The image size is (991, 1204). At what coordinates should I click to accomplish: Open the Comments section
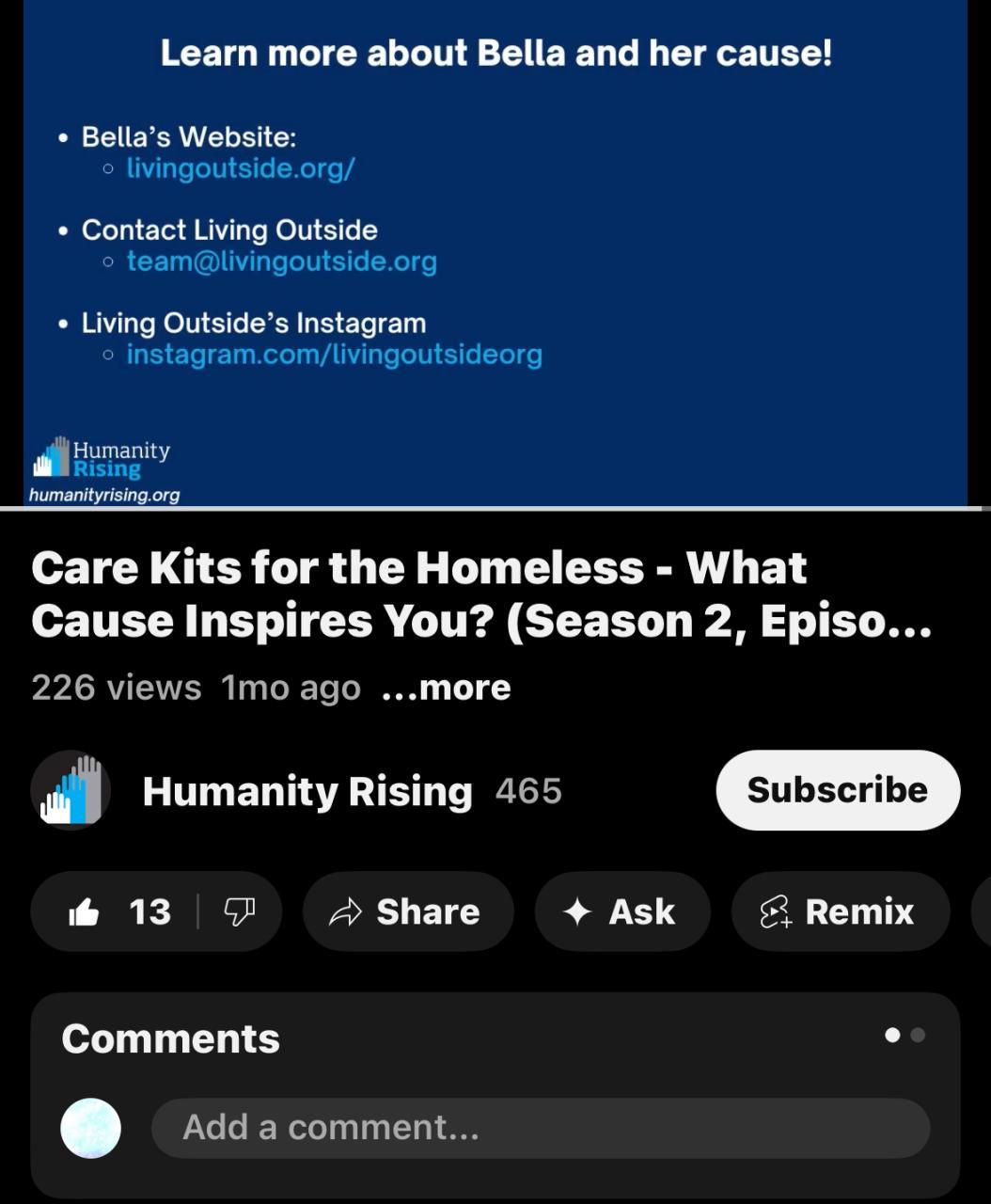[x=171, y=1038]
